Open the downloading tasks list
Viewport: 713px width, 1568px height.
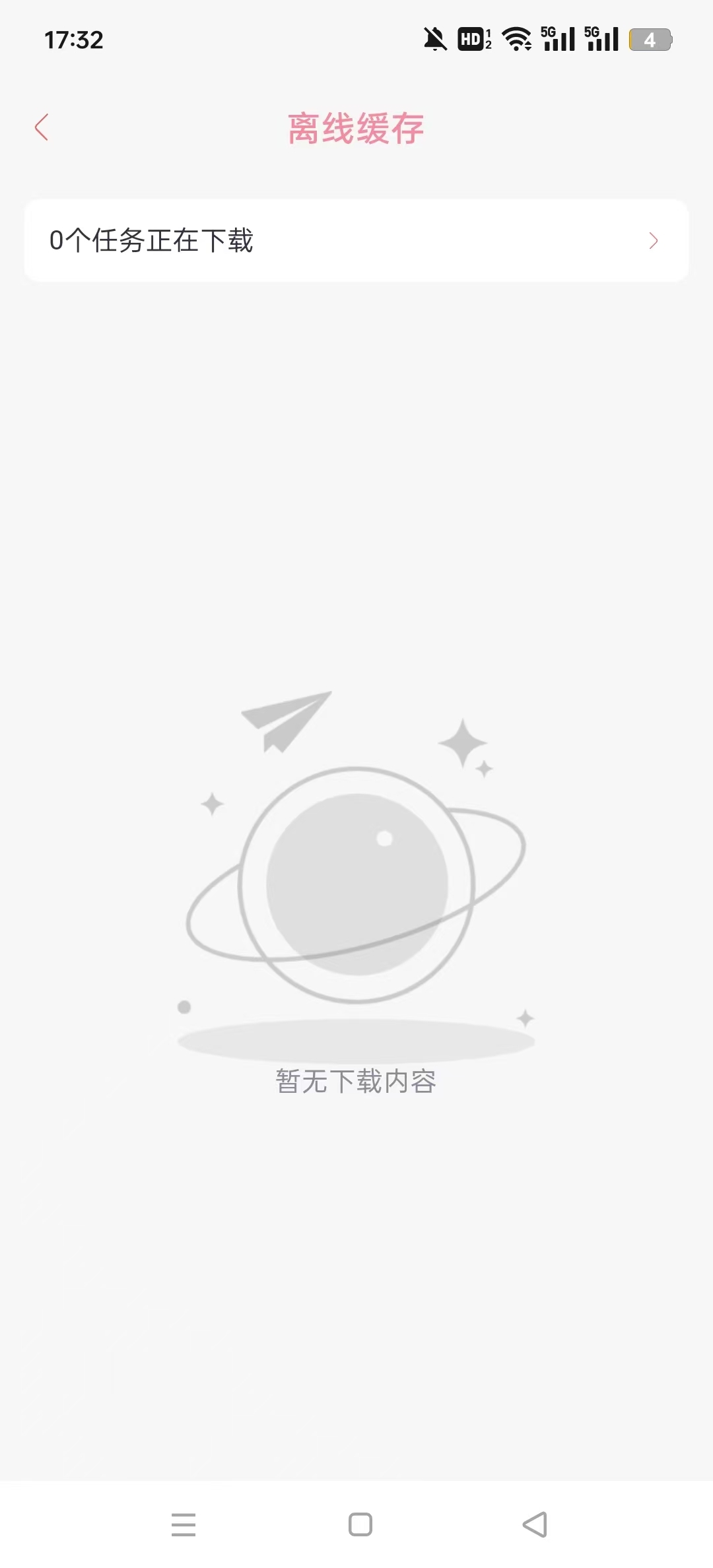(356, 240)
